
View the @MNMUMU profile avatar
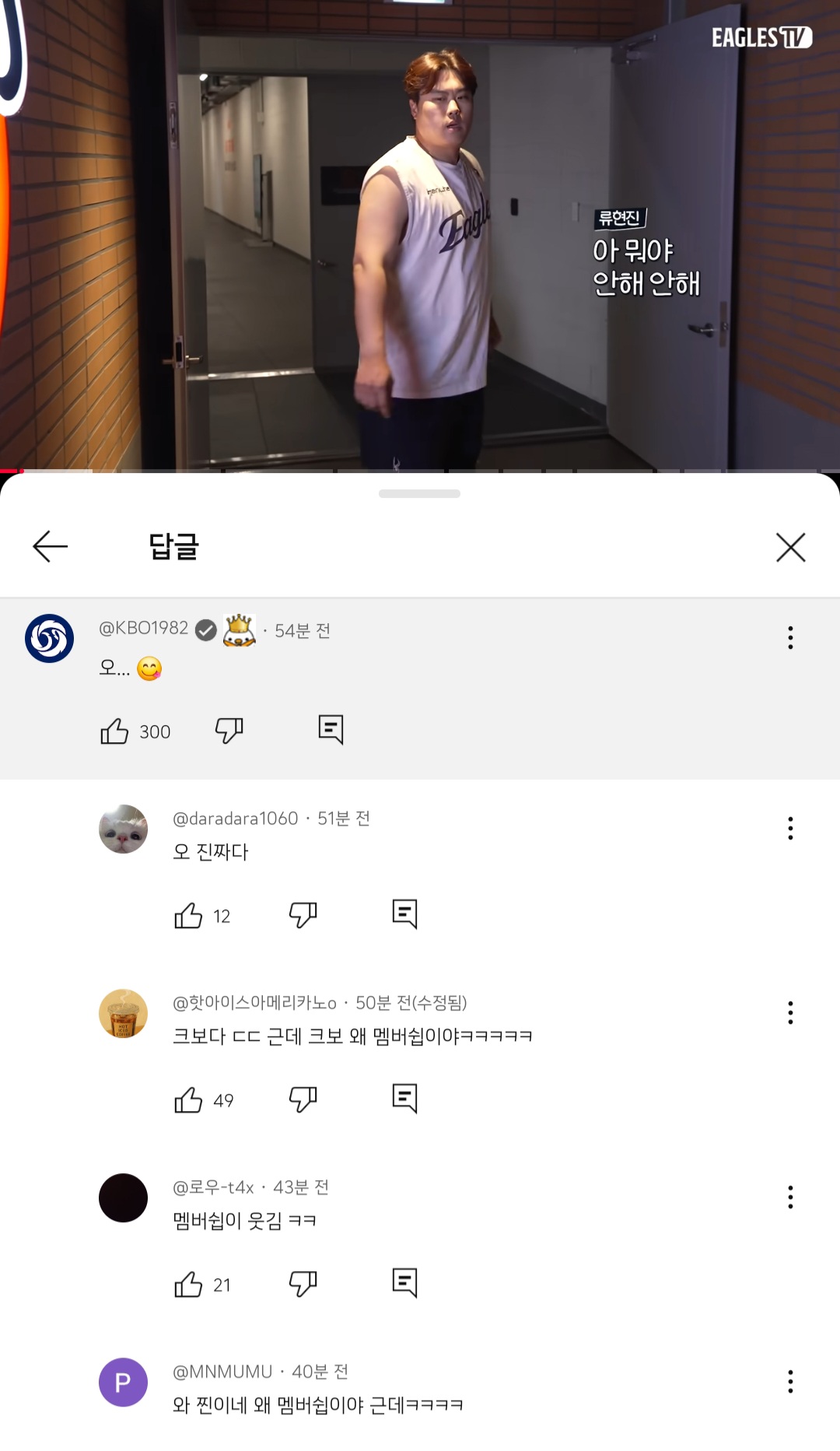point(123,1383)
